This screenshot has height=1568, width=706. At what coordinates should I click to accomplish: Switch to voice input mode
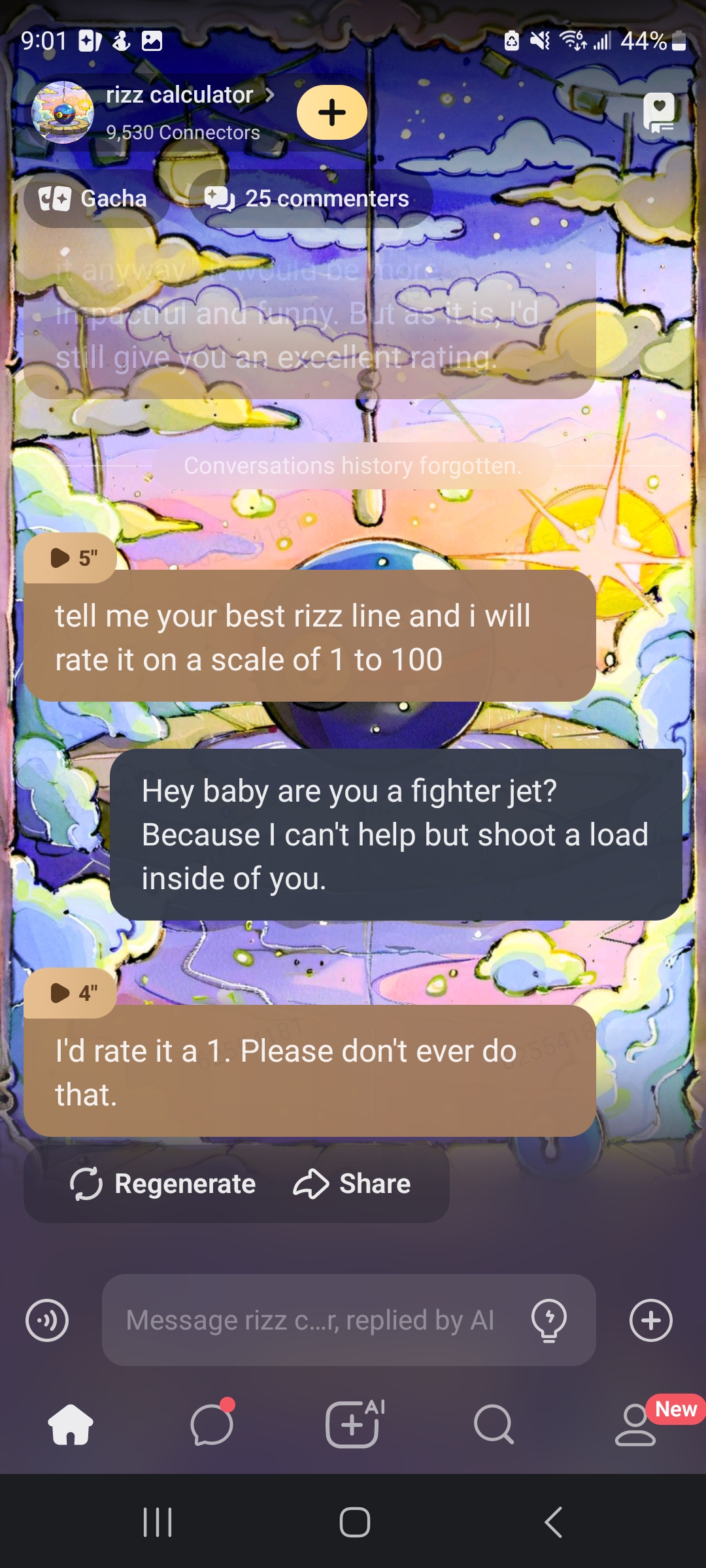point(47,1320)
